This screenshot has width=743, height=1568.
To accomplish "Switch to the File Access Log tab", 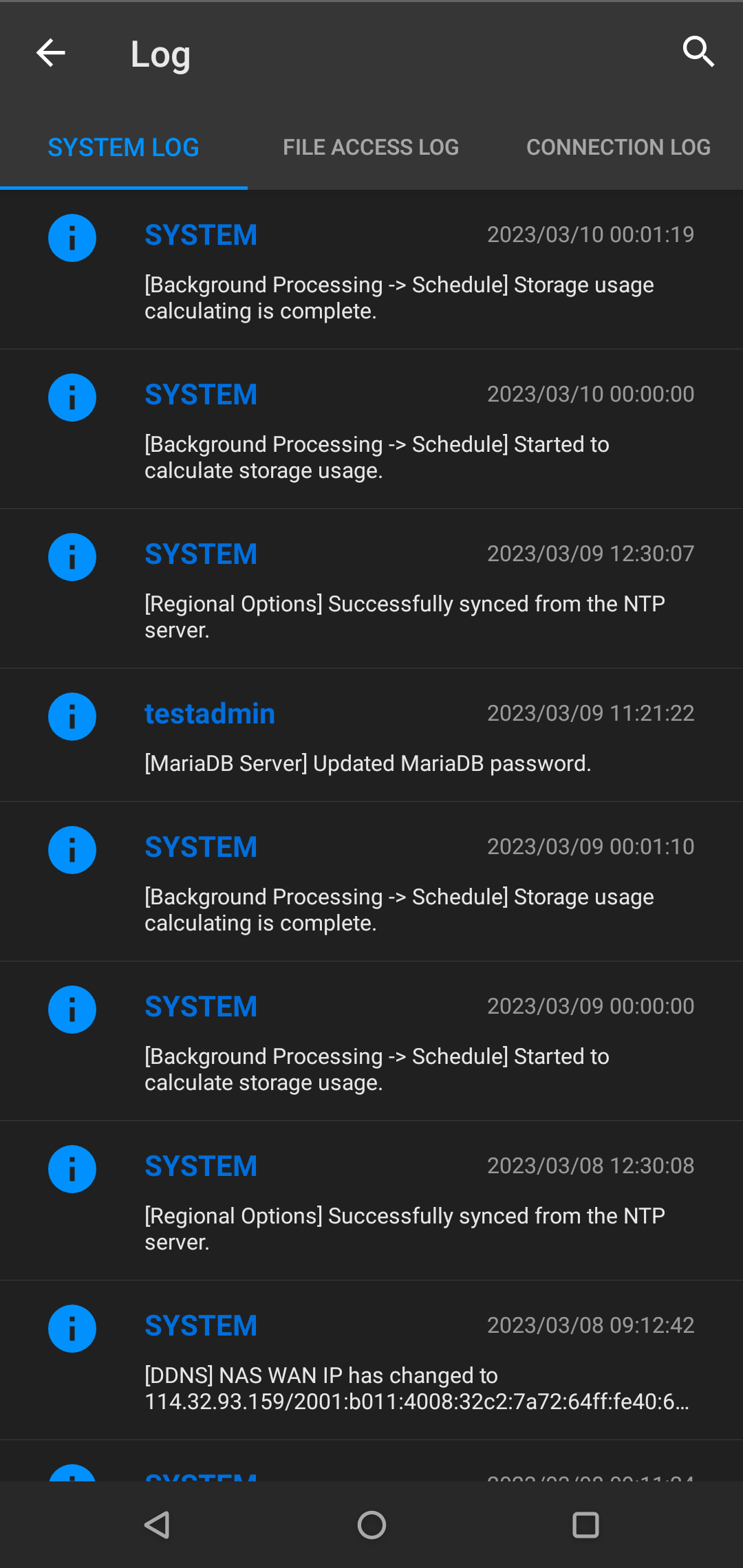I will (x=371, y=147).
